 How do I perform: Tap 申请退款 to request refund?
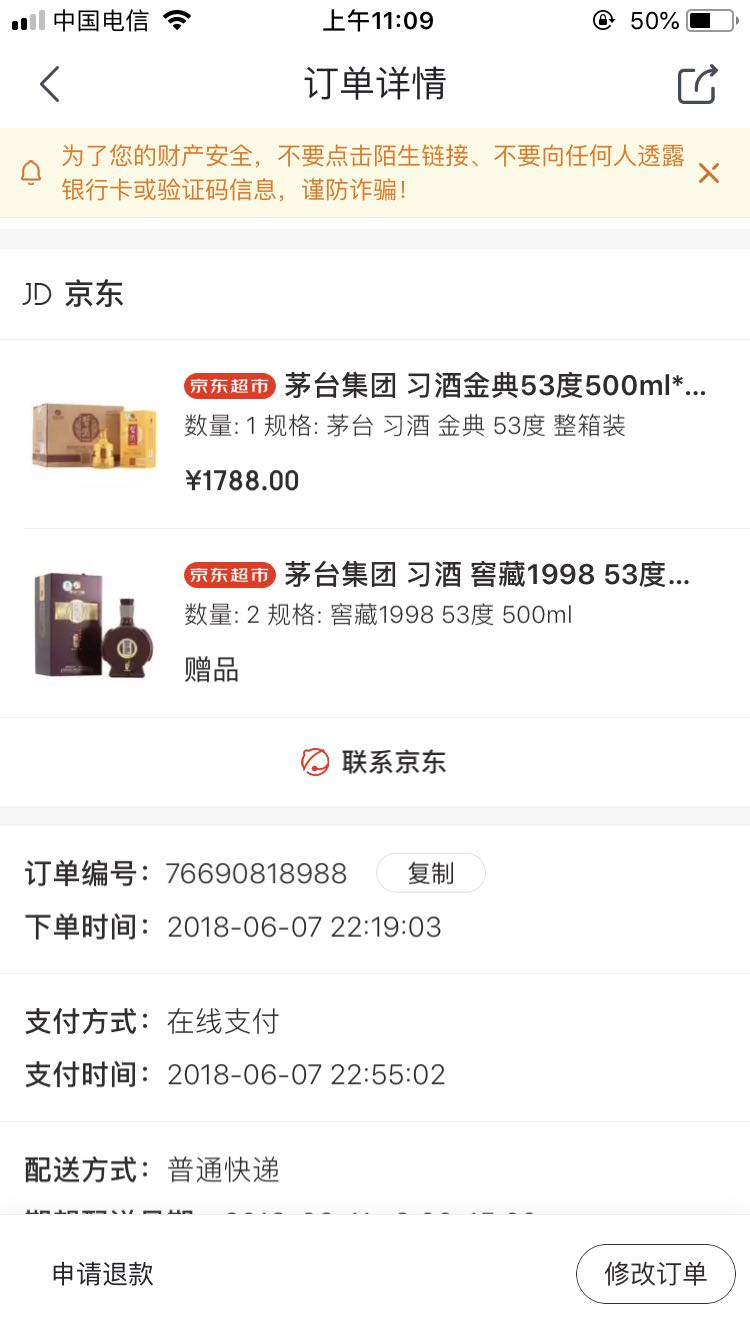tap(103, 1274)
